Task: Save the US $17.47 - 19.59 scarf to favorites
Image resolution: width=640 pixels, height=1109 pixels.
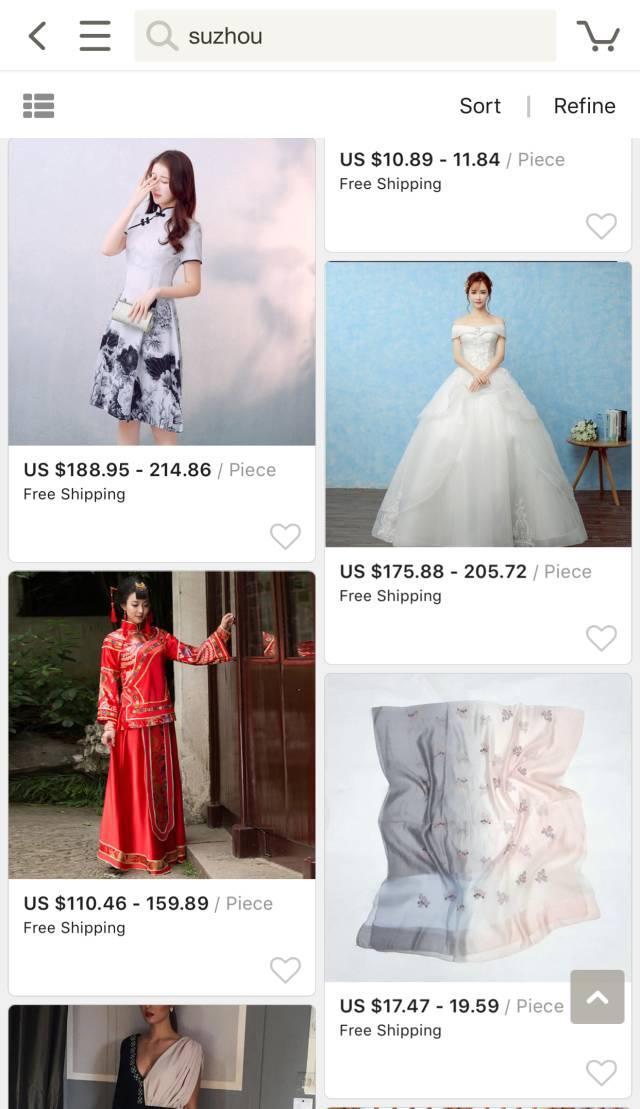Action: tap(601, 1073)
